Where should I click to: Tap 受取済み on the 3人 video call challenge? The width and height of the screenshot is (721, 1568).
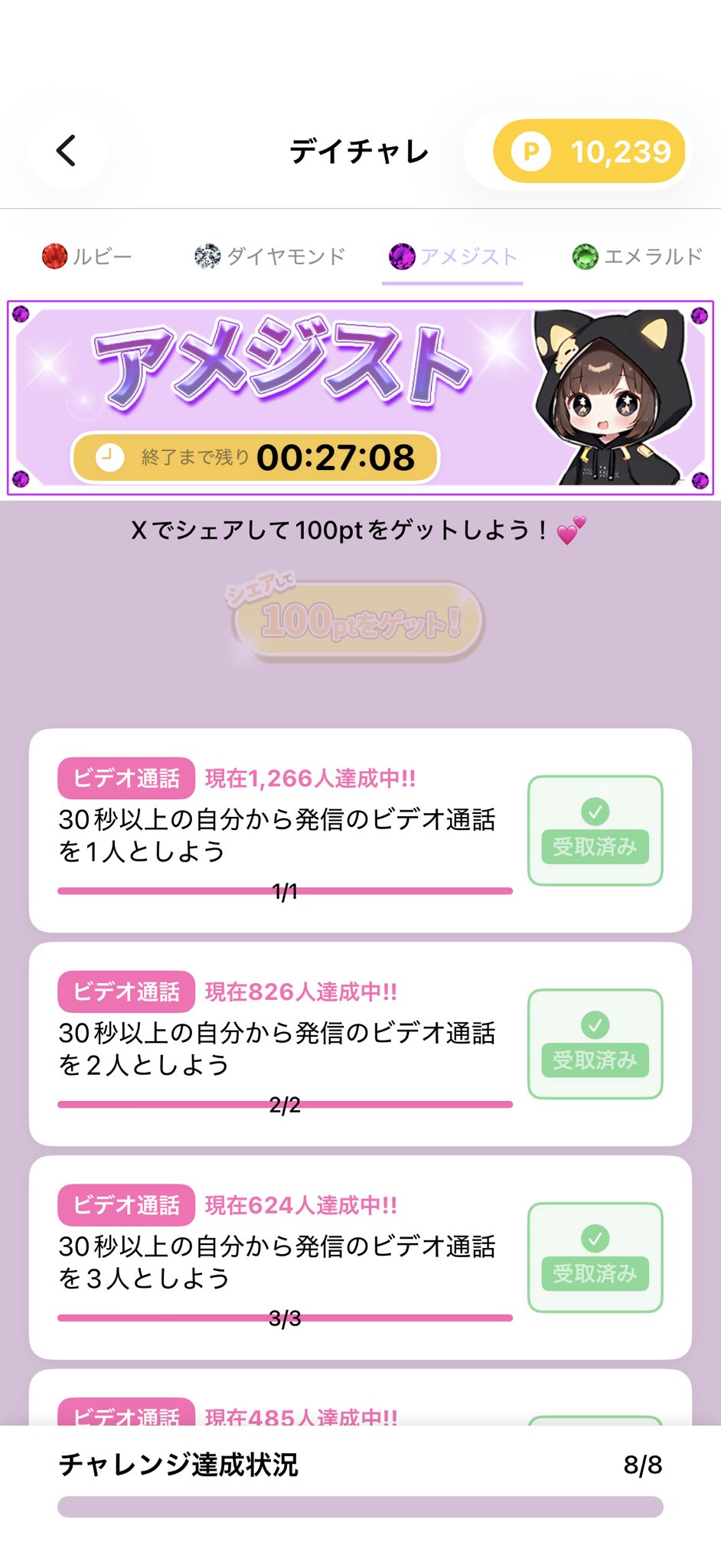pyautogui.click(x=595, y=1258)
